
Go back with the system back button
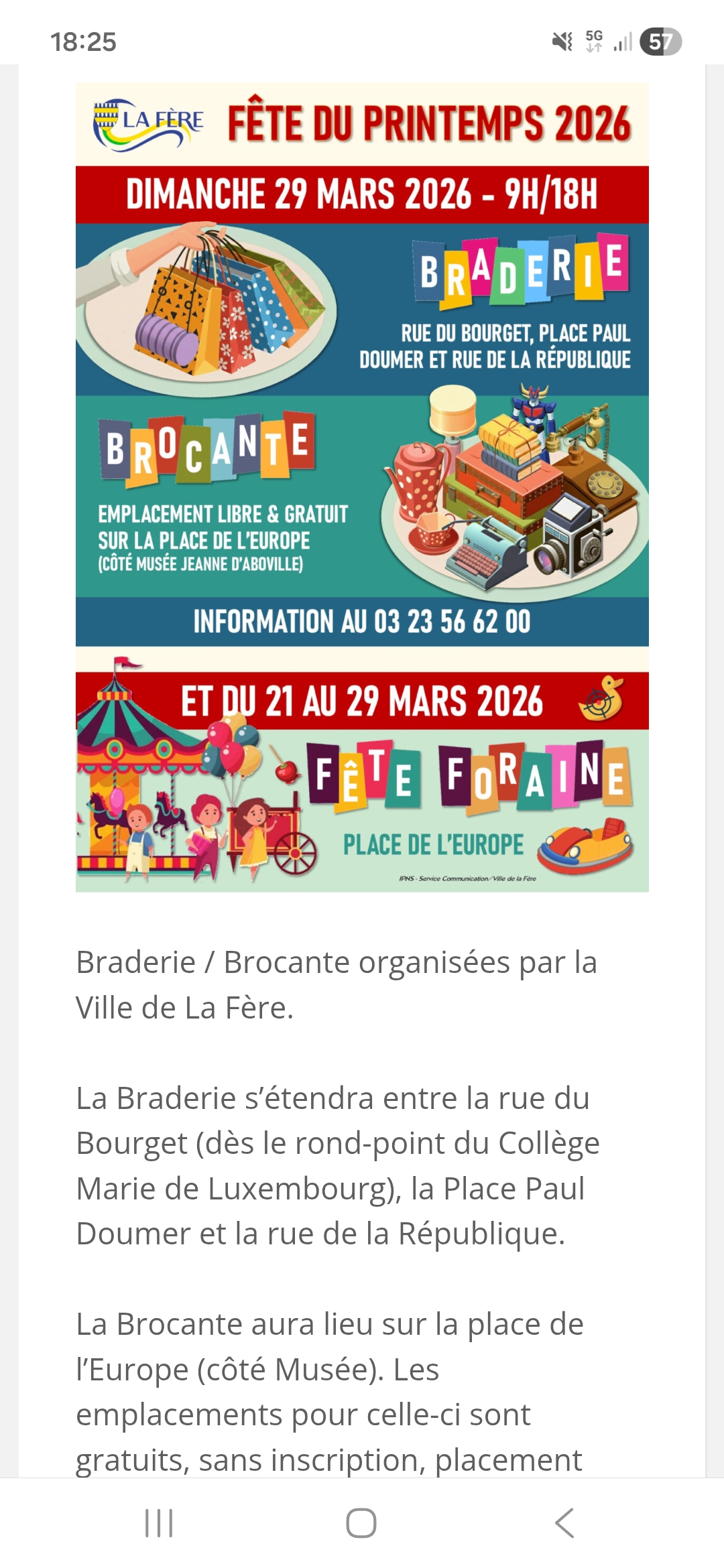click(x=564, y=1523)
